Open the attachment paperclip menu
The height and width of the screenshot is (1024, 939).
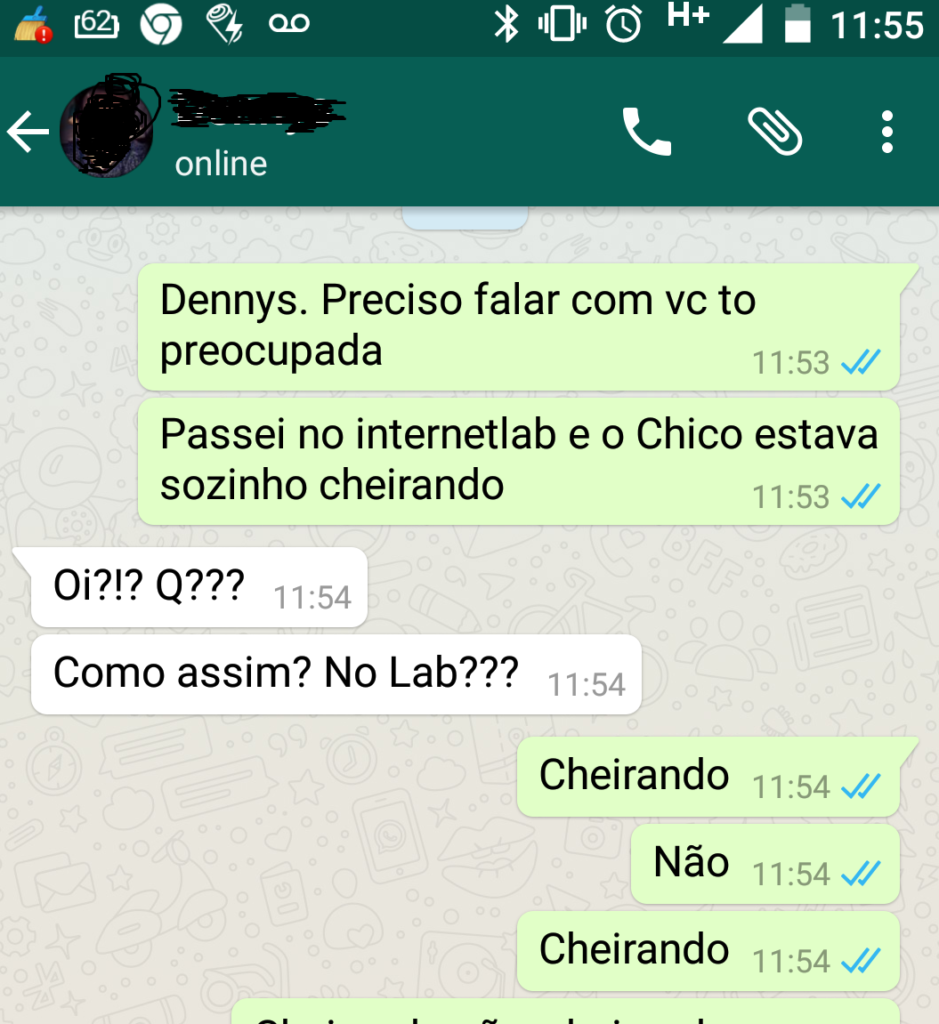click(x=775, y=132)
